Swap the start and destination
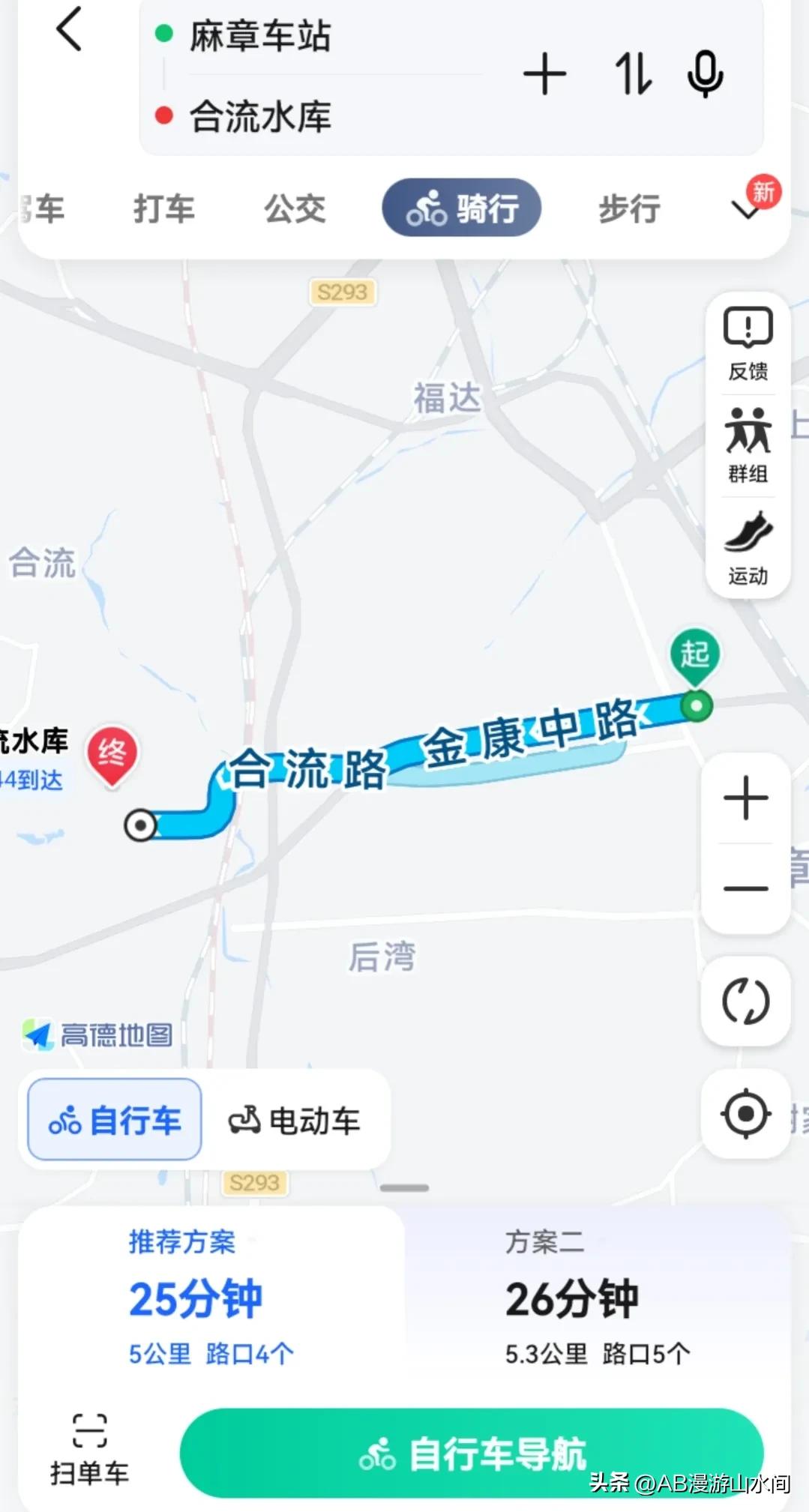Screen dimensions: 809x1512 pyautogui.click(x=633, y=74)
